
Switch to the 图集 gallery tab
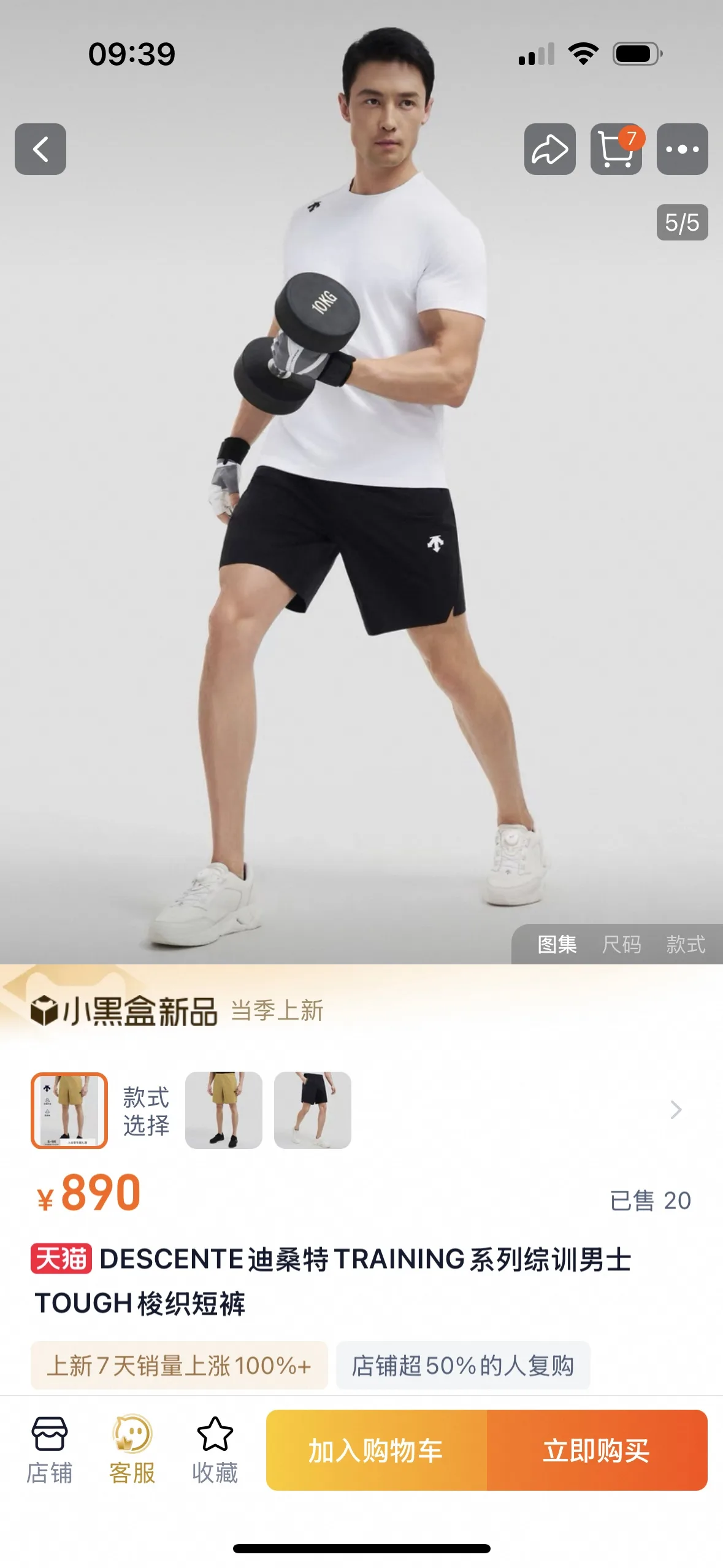point(557,944)
